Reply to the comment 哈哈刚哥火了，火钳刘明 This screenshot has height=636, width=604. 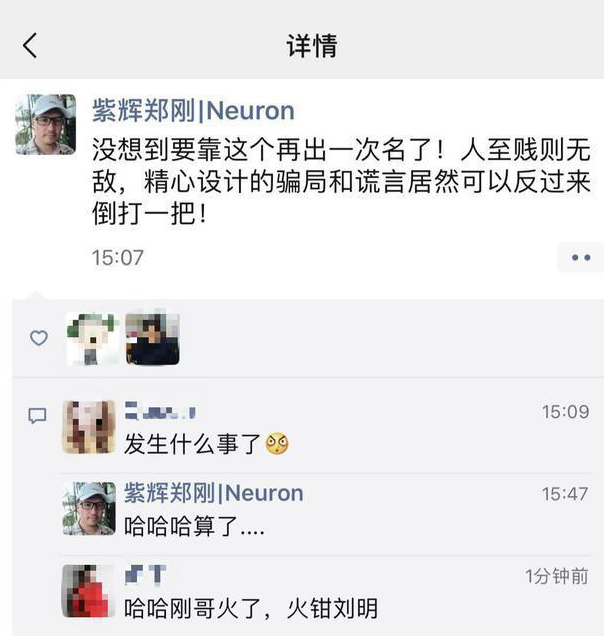[250, 607]
